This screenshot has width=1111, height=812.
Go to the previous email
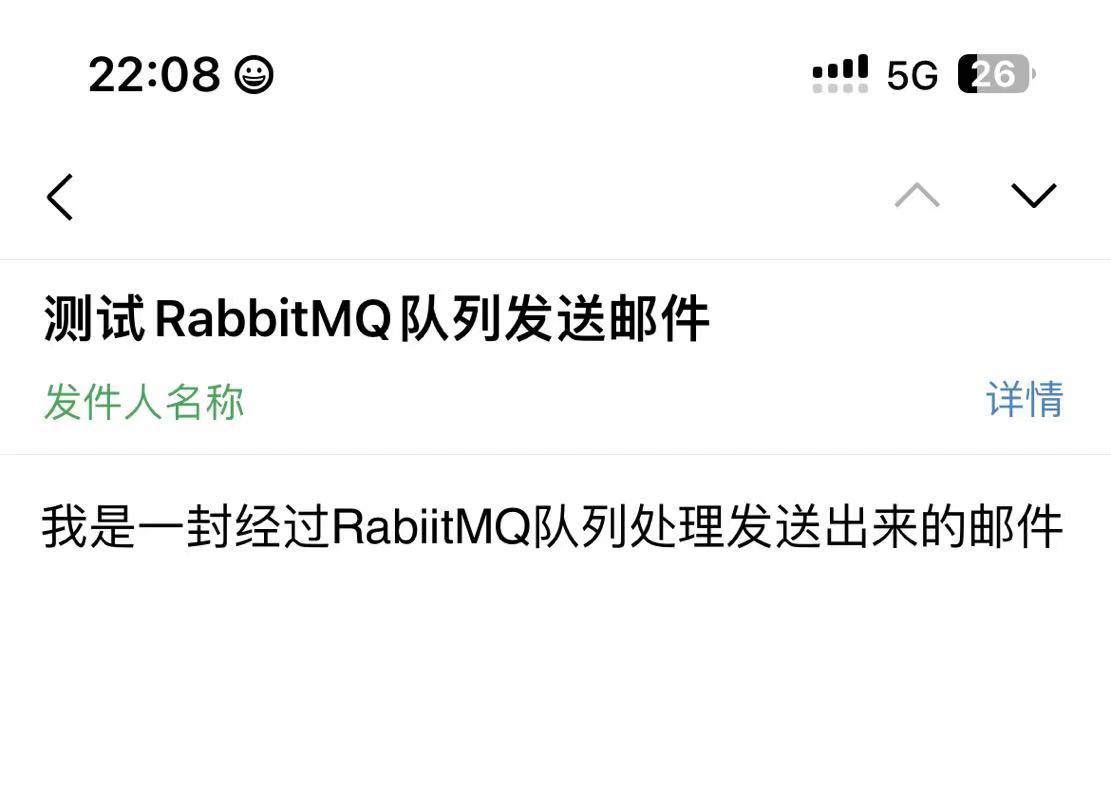(917, 195)
